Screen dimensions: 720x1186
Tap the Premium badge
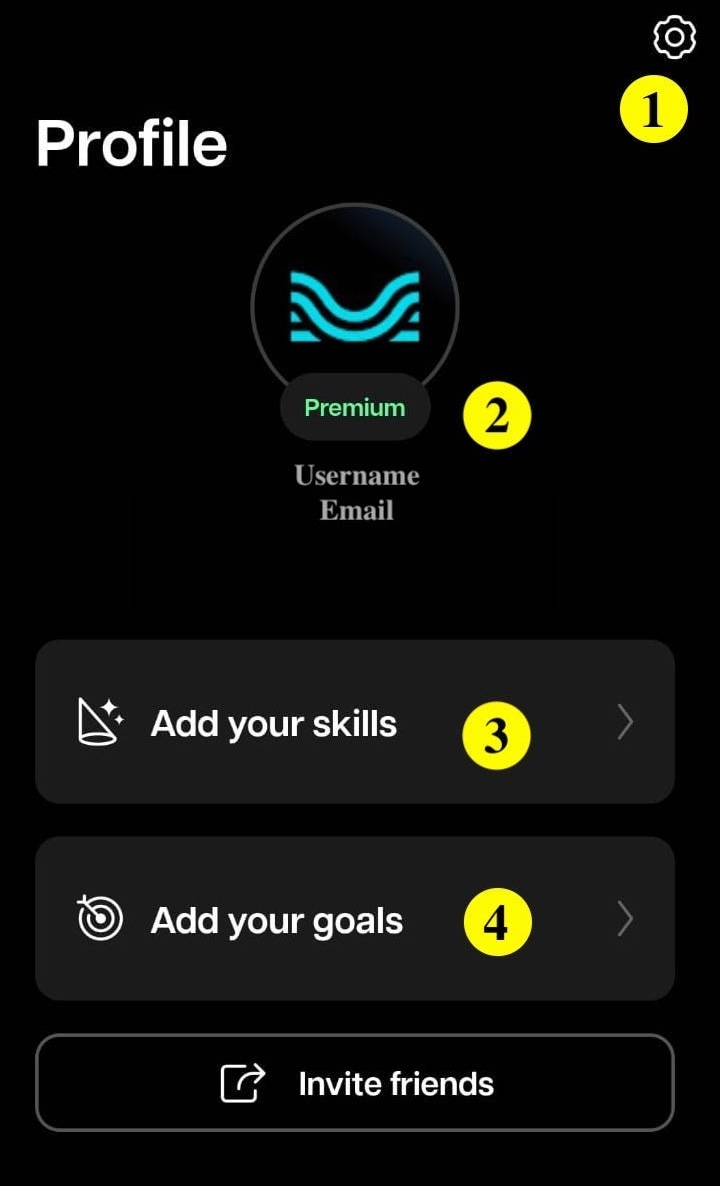(x=355, y=408)
